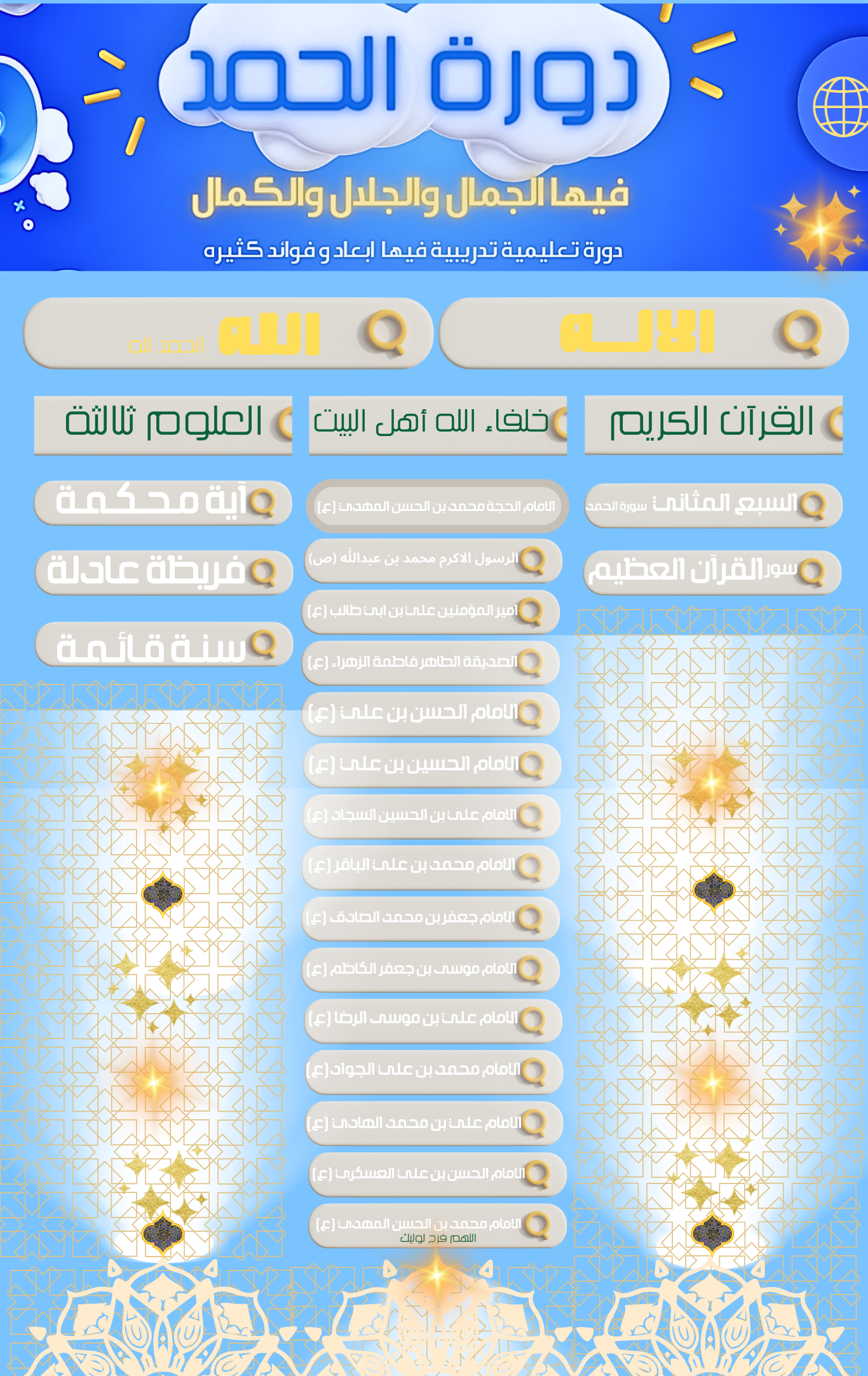Open the الله button

pyautogui.click(x=227, y=333)
